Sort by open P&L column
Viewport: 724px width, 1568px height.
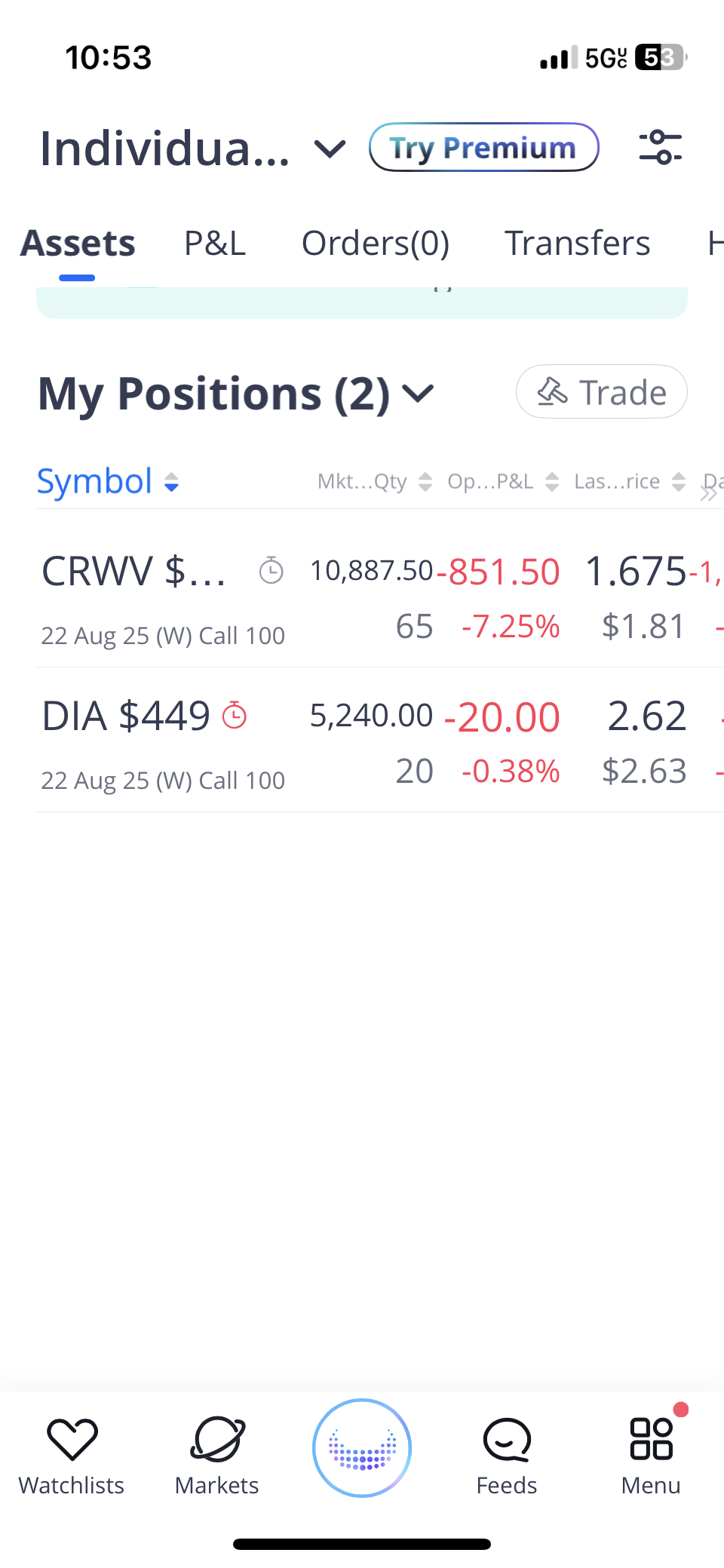pos(503,481)
